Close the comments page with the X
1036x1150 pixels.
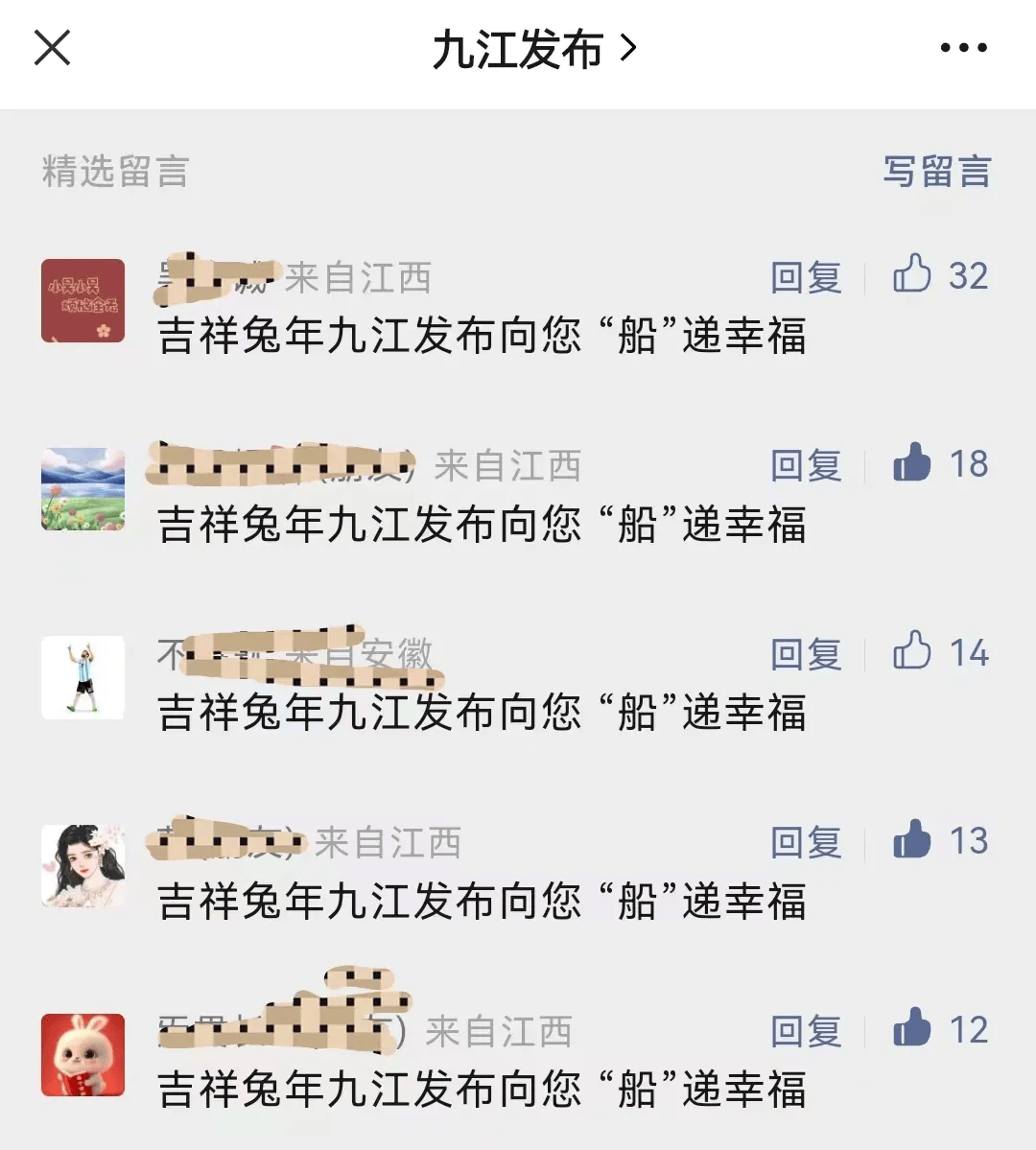point(53,47)
